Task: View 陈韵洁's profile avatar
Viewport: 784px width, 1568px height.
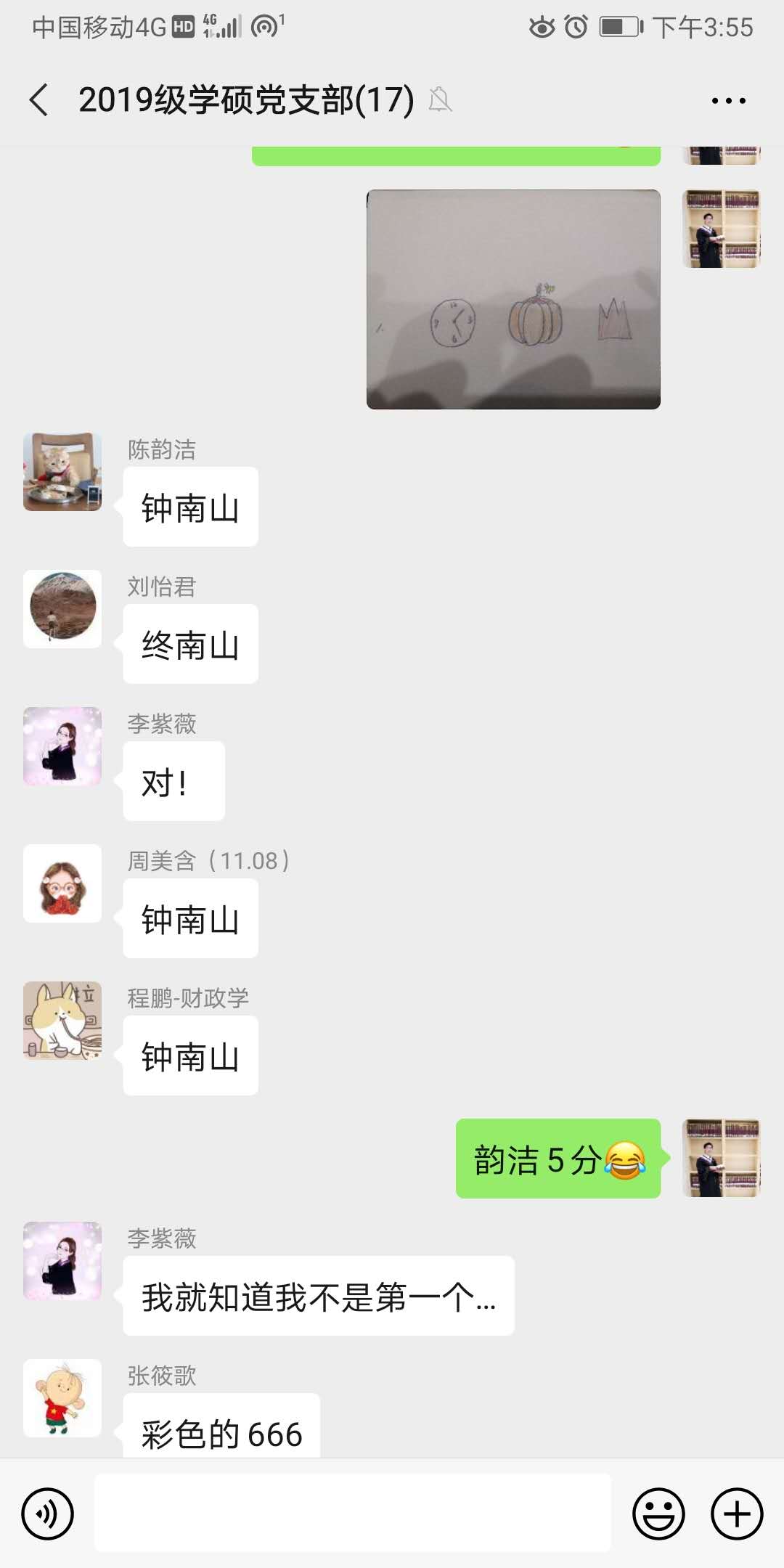Action: tap(62, 472)
